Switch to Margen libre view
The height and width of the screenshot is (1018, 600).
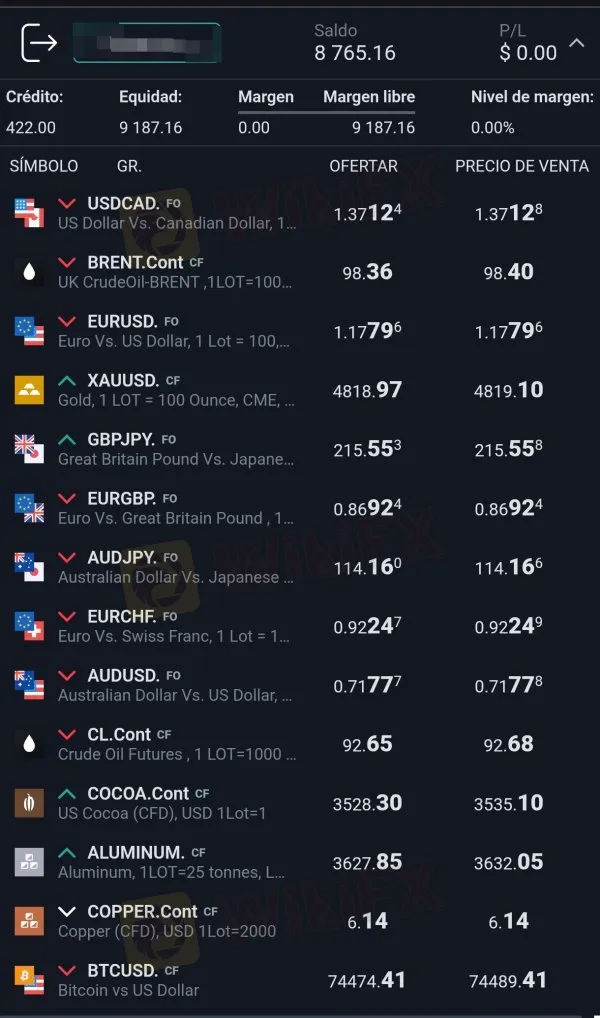[368, 97]
